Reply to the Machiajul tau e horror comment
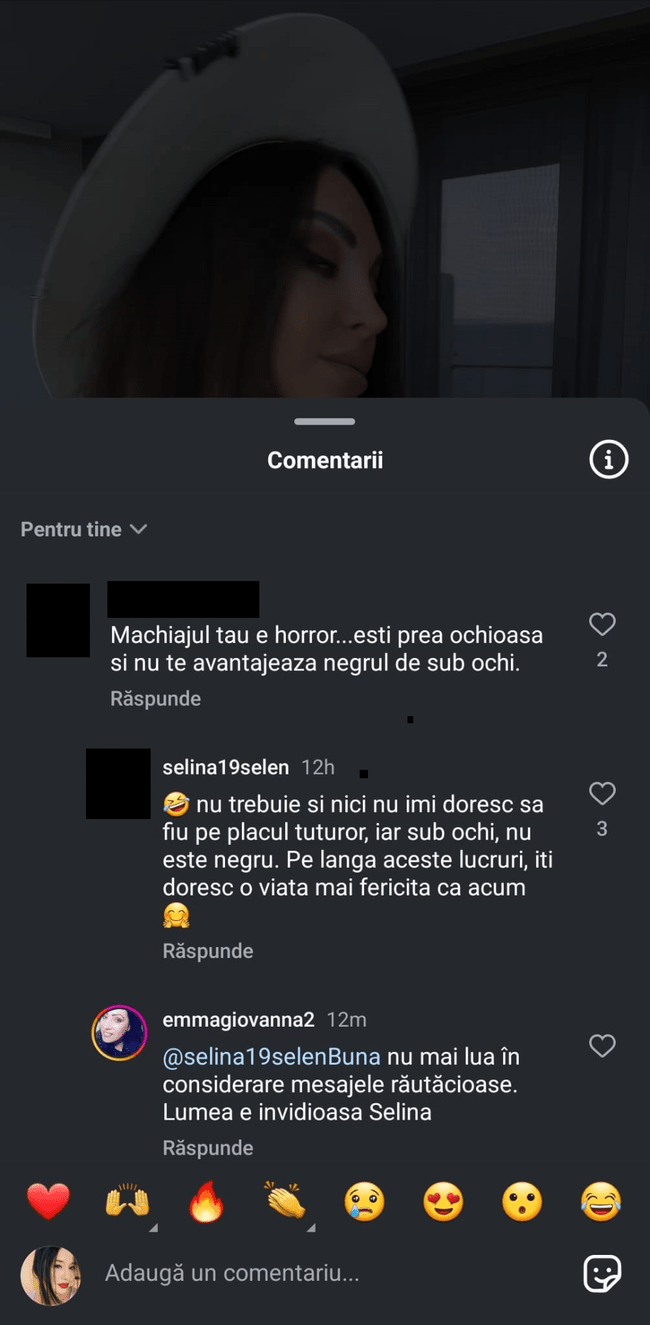650x1325 pixels. [x=155, y=699]
